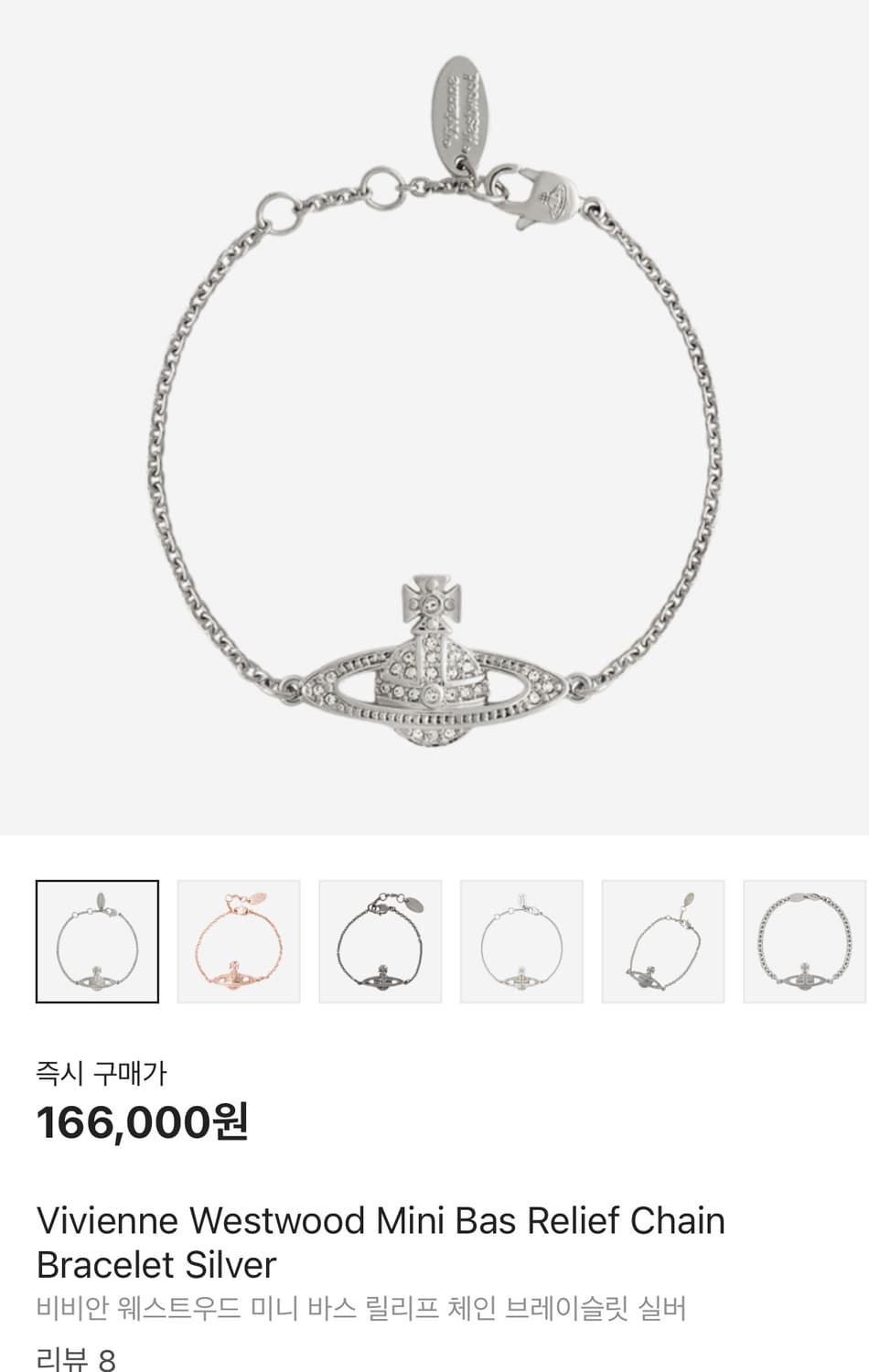Click "Bracelet" on the second title line
The height and width of the screenshot is (1372, 869).
tap(110, 1265)
